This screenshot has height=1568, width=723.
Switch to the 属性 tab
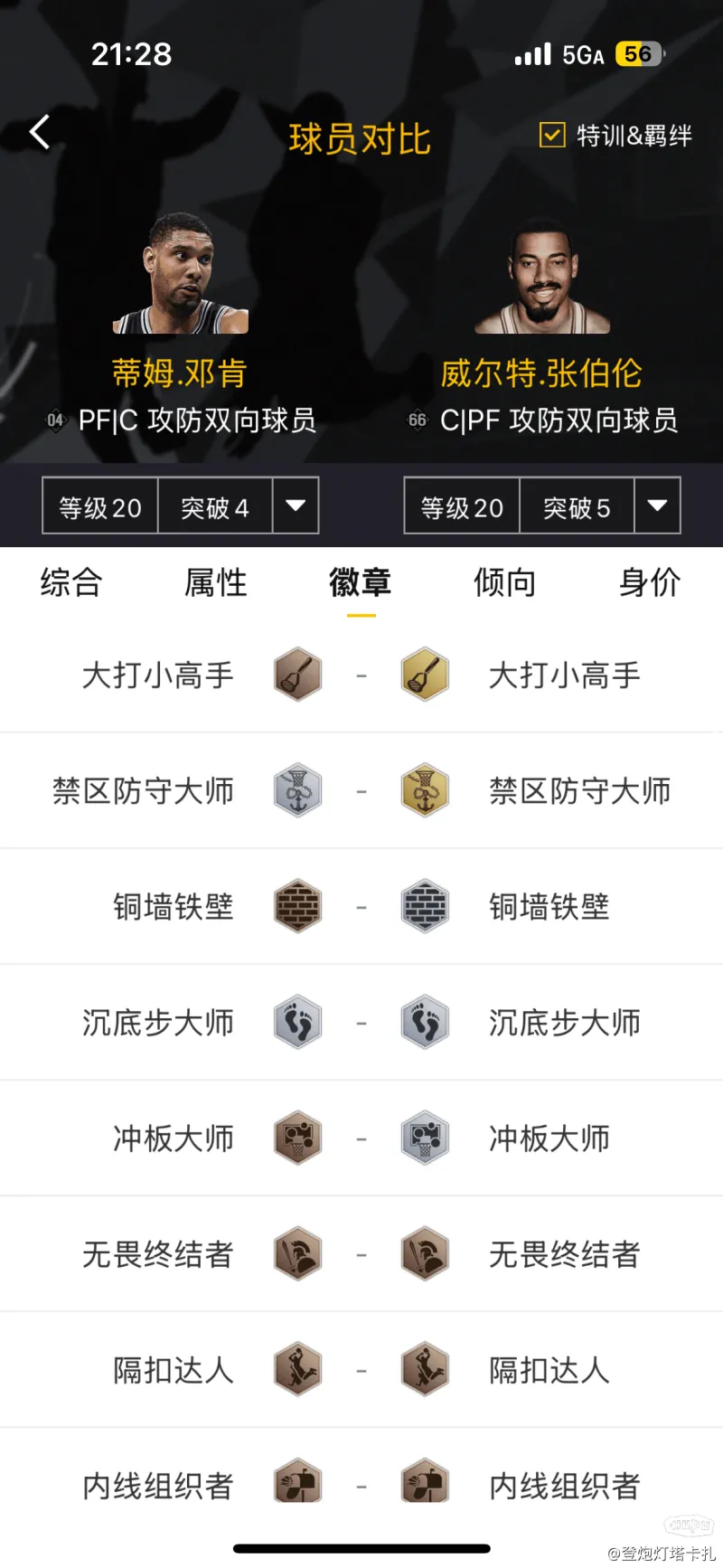216,582
